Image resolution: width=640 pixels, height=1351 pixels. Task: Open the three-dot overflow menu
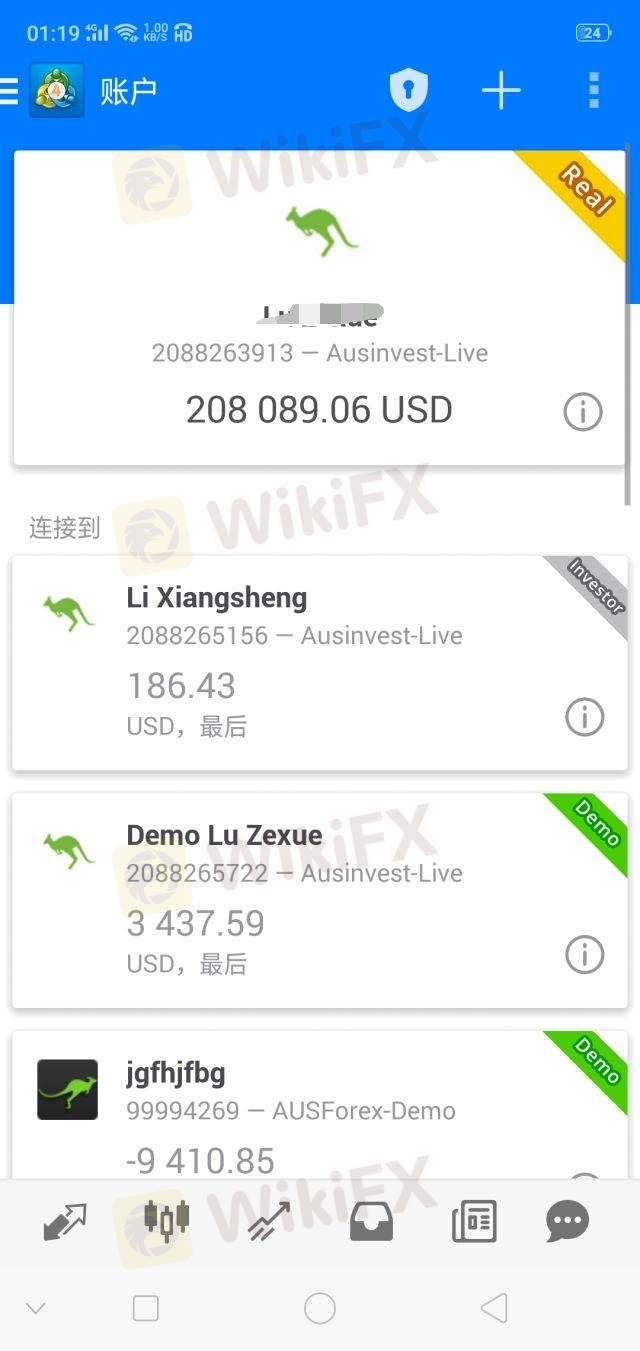(x=594, y=91)
